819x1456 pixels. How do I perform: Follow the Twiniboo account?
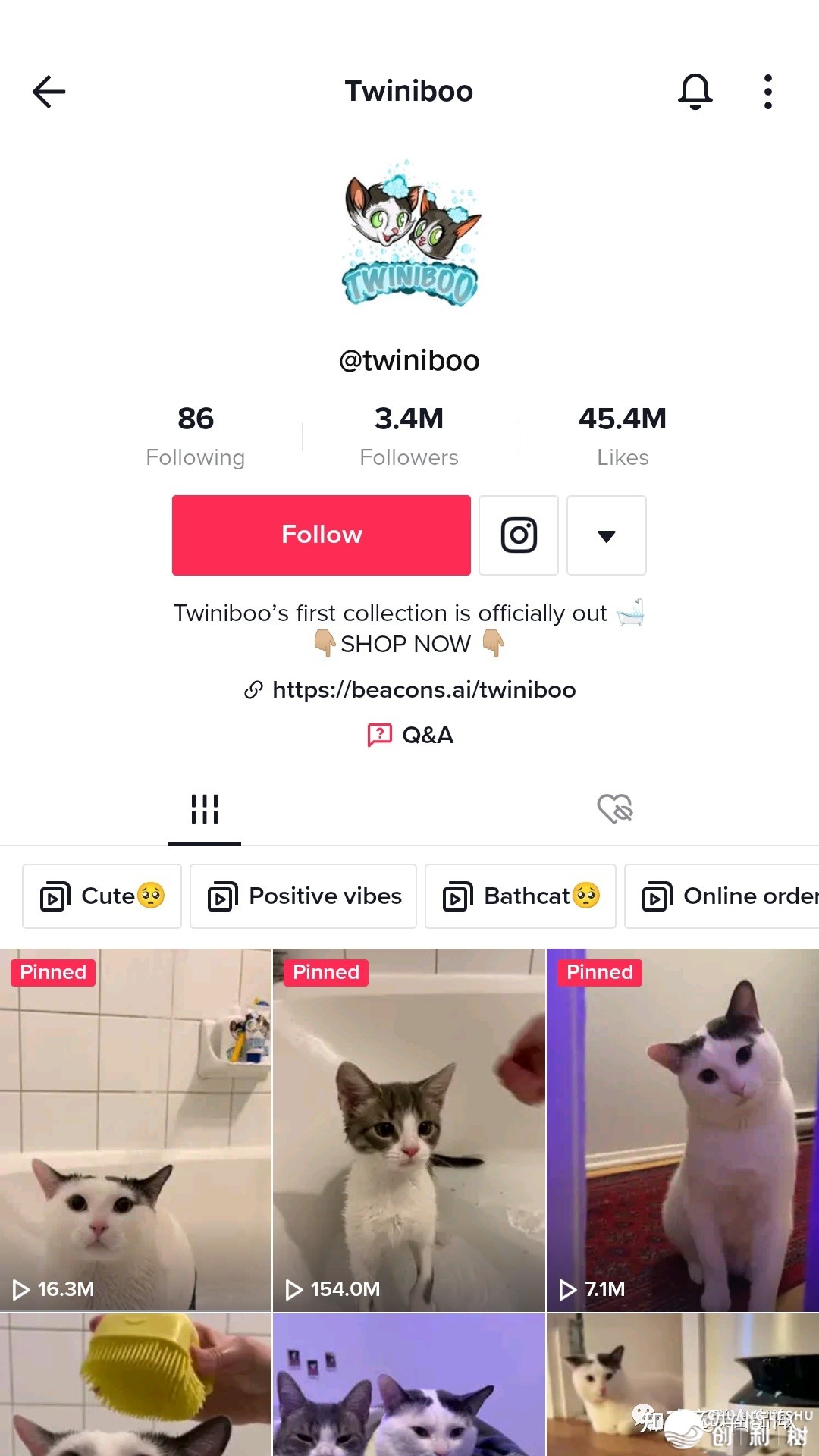321,535
